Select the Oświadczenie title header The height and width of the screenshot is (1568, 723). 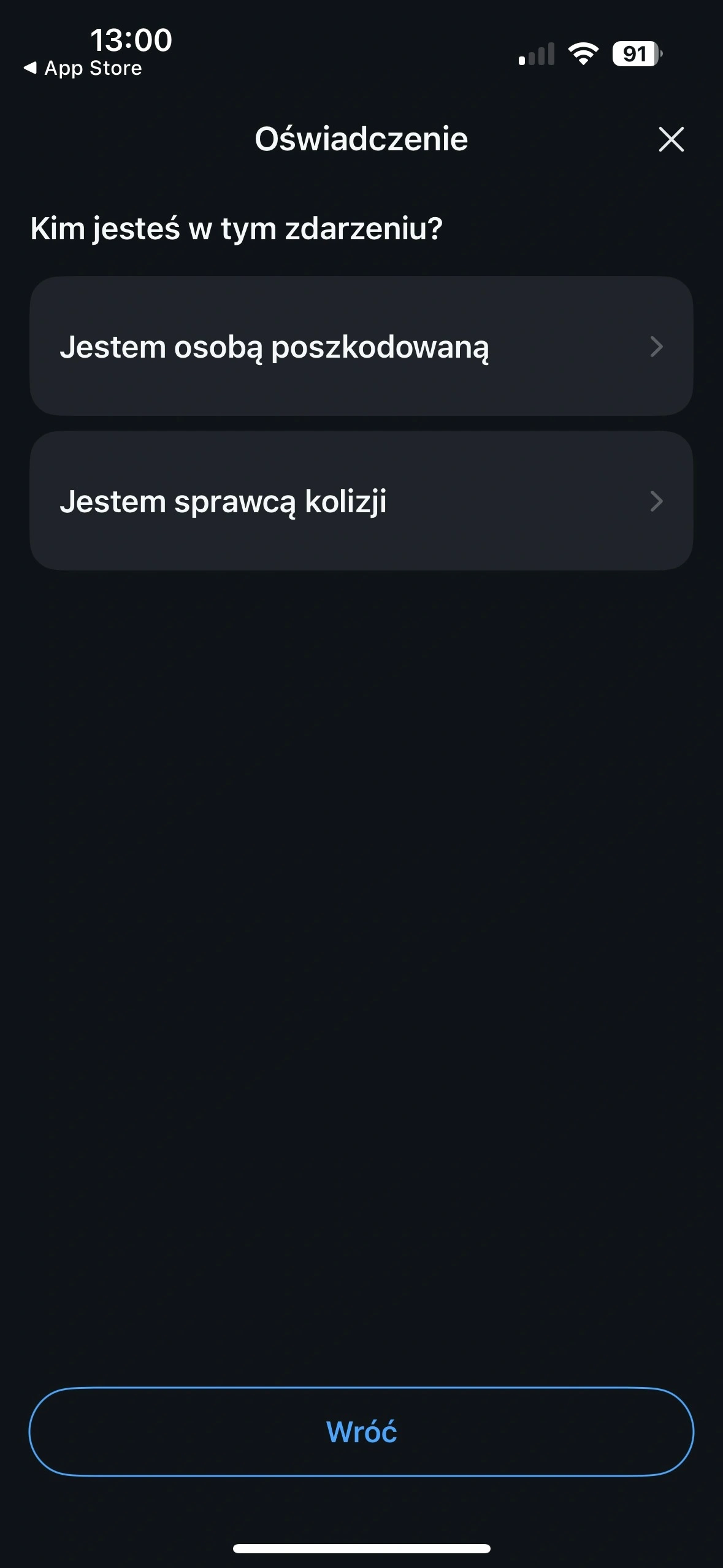click(361, 139)
